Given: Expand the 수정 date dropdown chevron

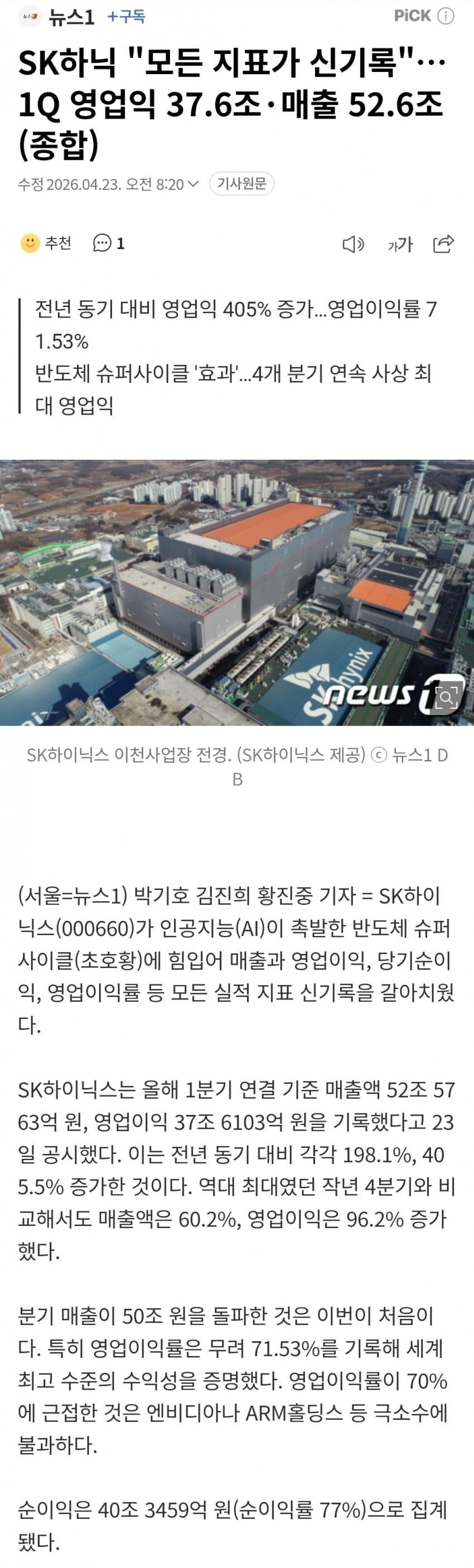Looking at the screenshot, I should pos(194,184).
